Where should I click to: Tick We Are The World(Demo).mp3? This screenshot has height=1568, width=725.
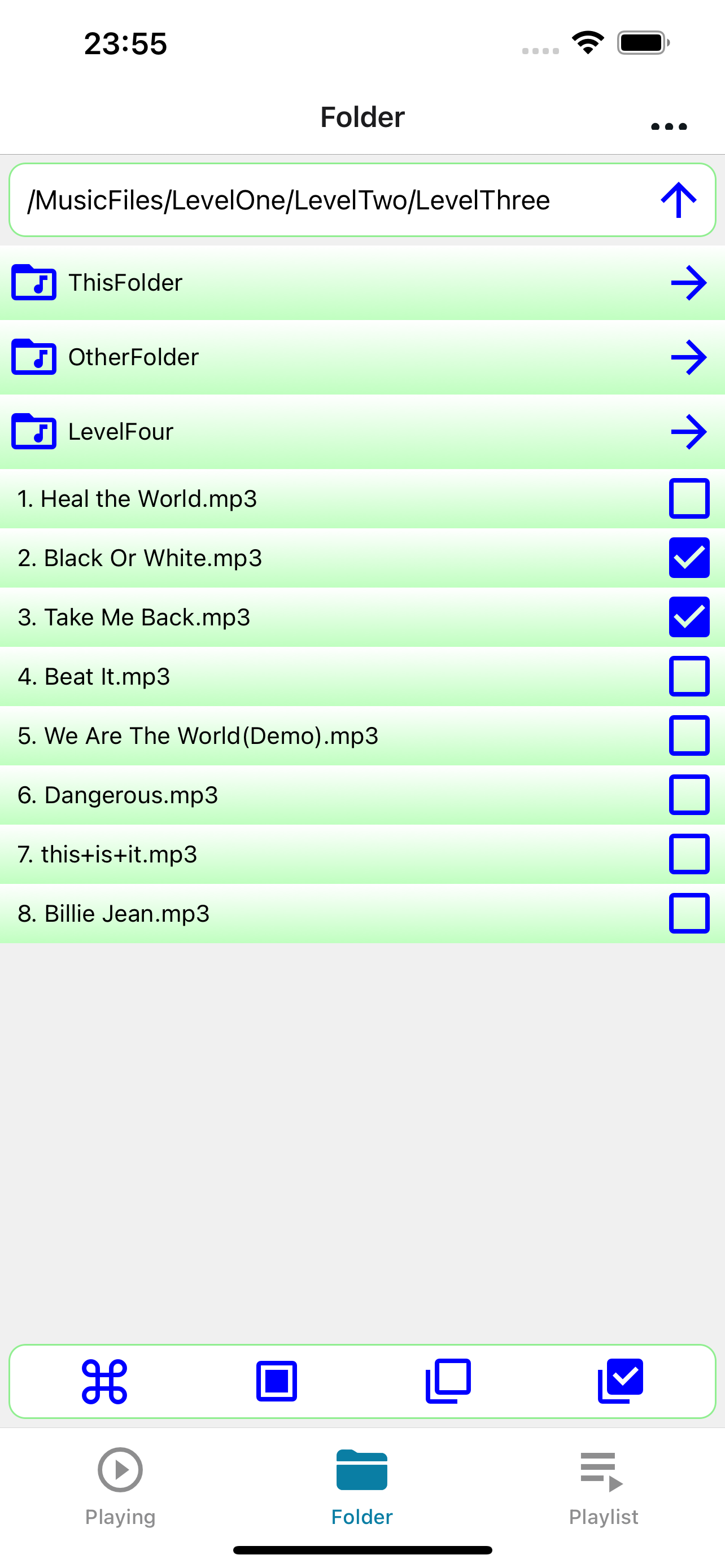(688, 735)
